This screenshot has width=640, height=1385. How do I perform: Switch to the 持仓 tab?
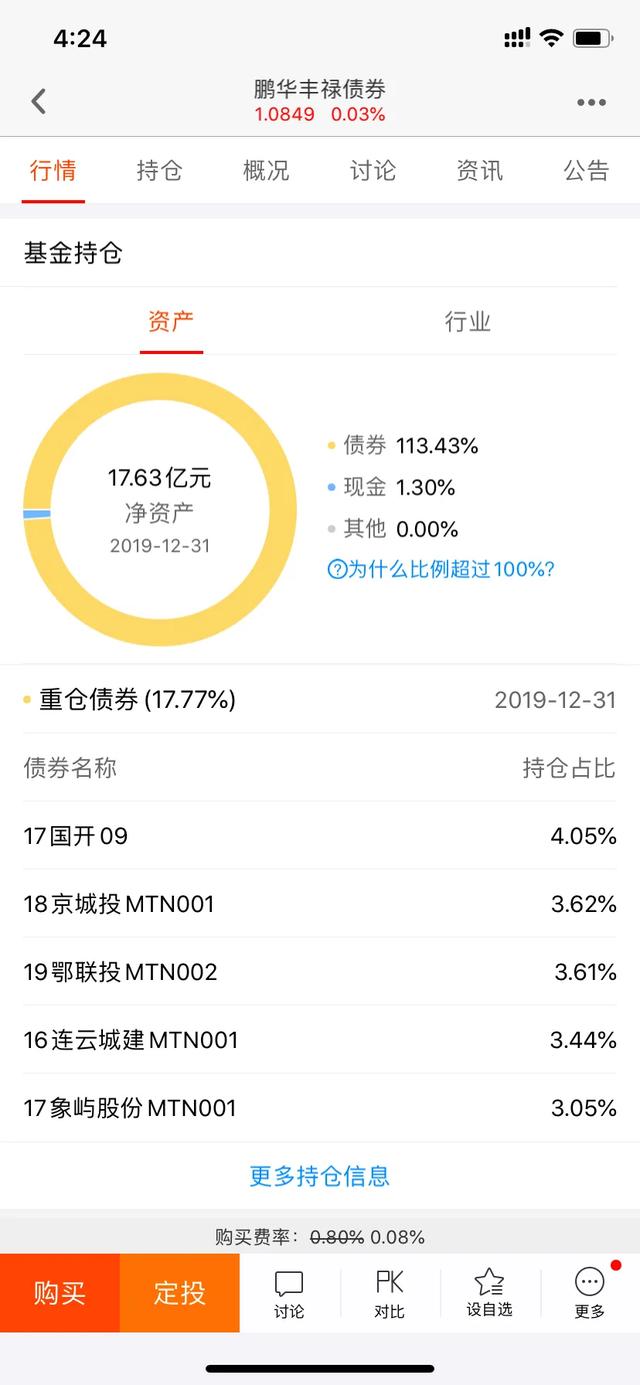[x=159, y=171]
